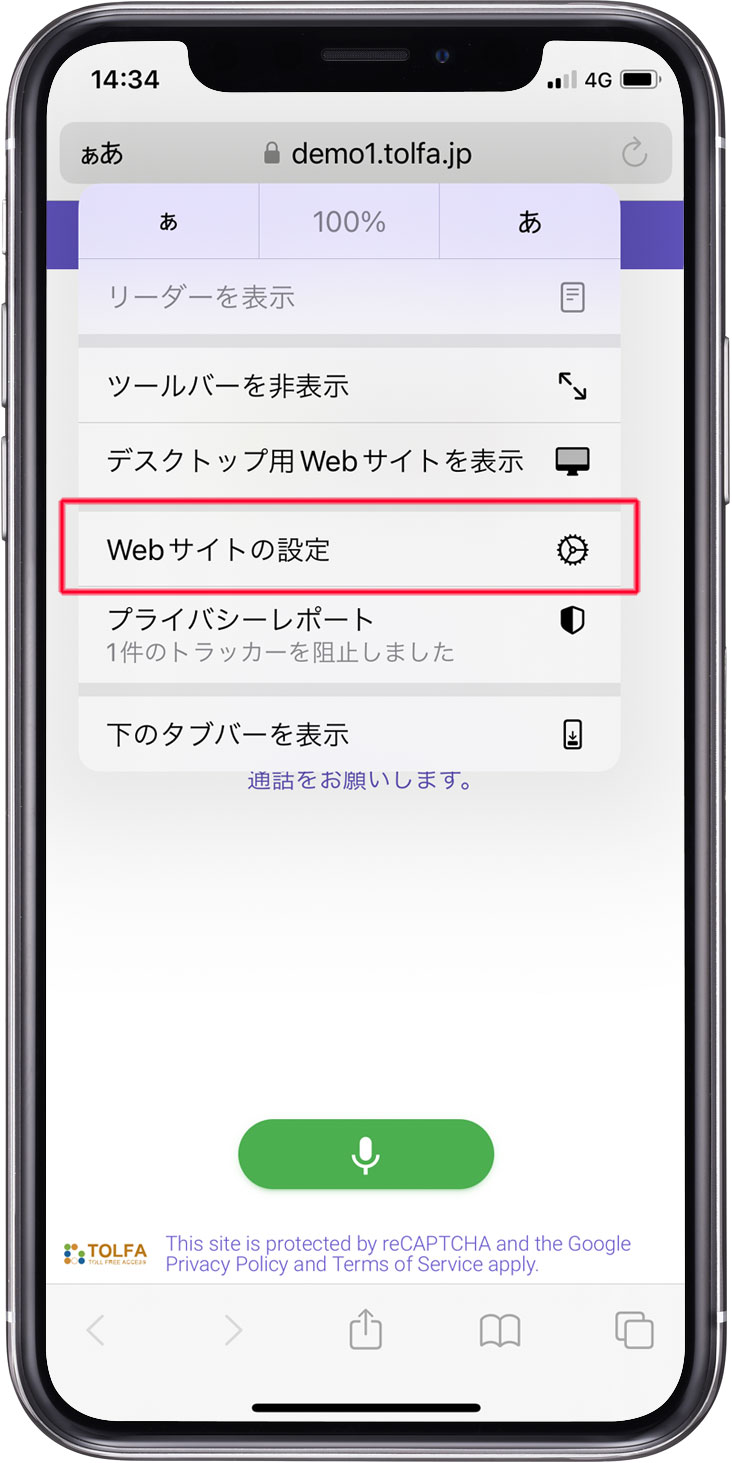Tap the ぁあ page settings button
Viewport: 732px width, 1463px height.
102,154
